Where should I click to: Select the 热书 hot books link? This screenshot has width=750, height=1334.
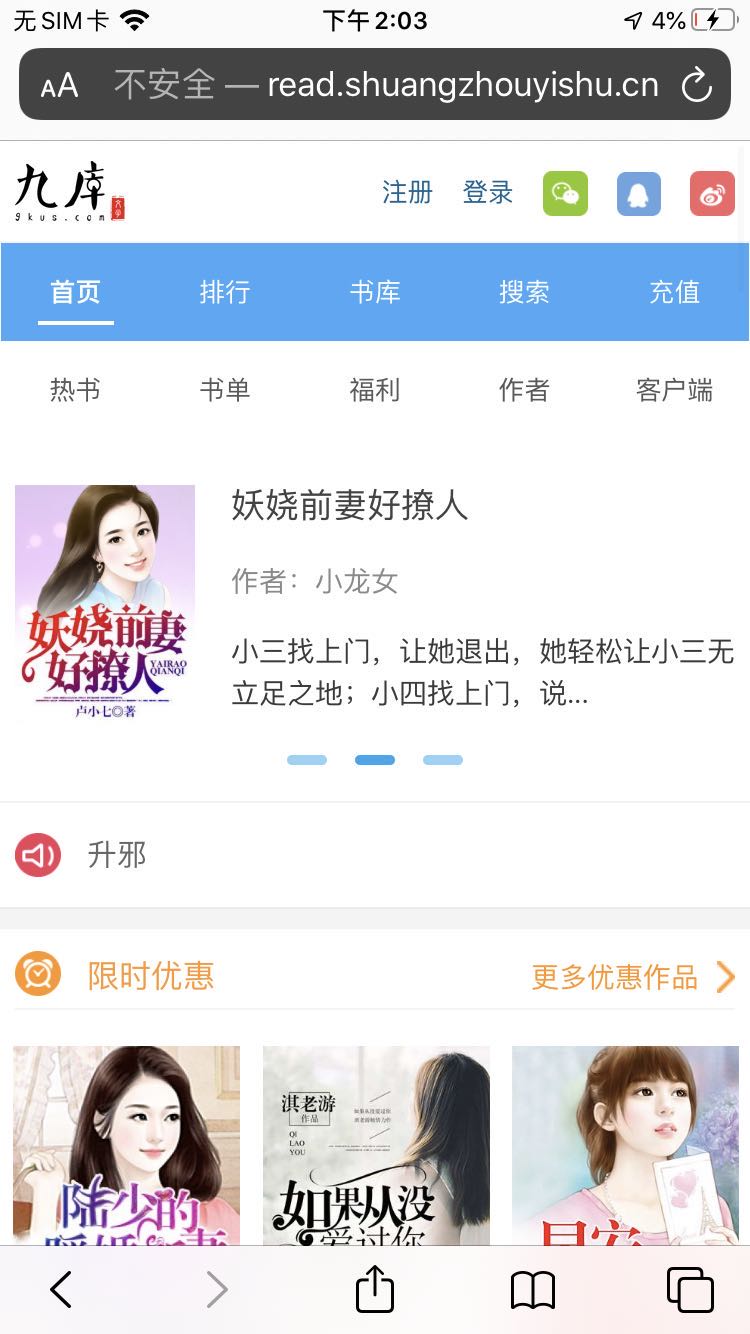click(75, 390)
